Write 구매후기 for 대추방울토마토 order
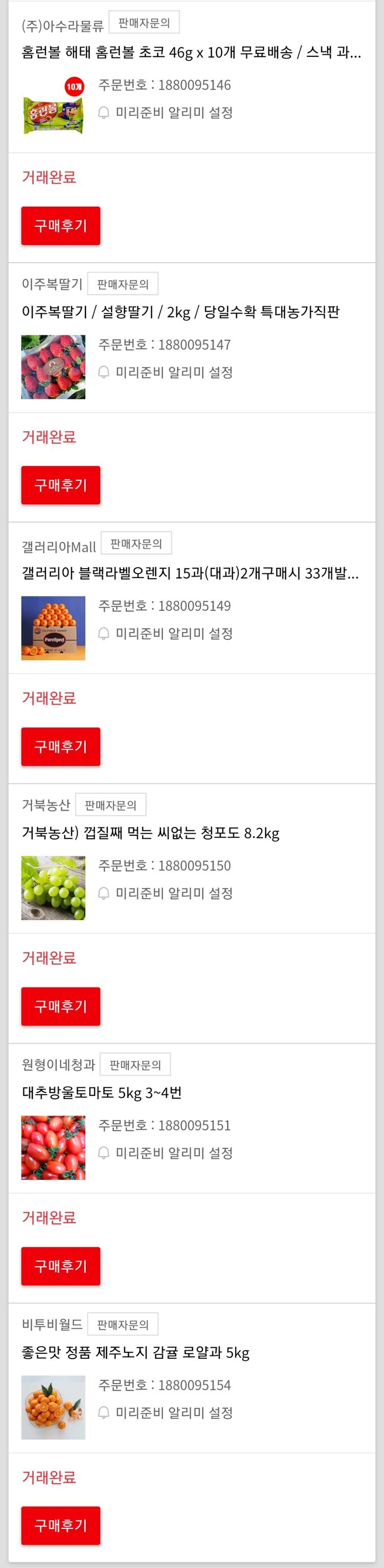This screenshot has width=384, height=1568. pos(61,1266)
